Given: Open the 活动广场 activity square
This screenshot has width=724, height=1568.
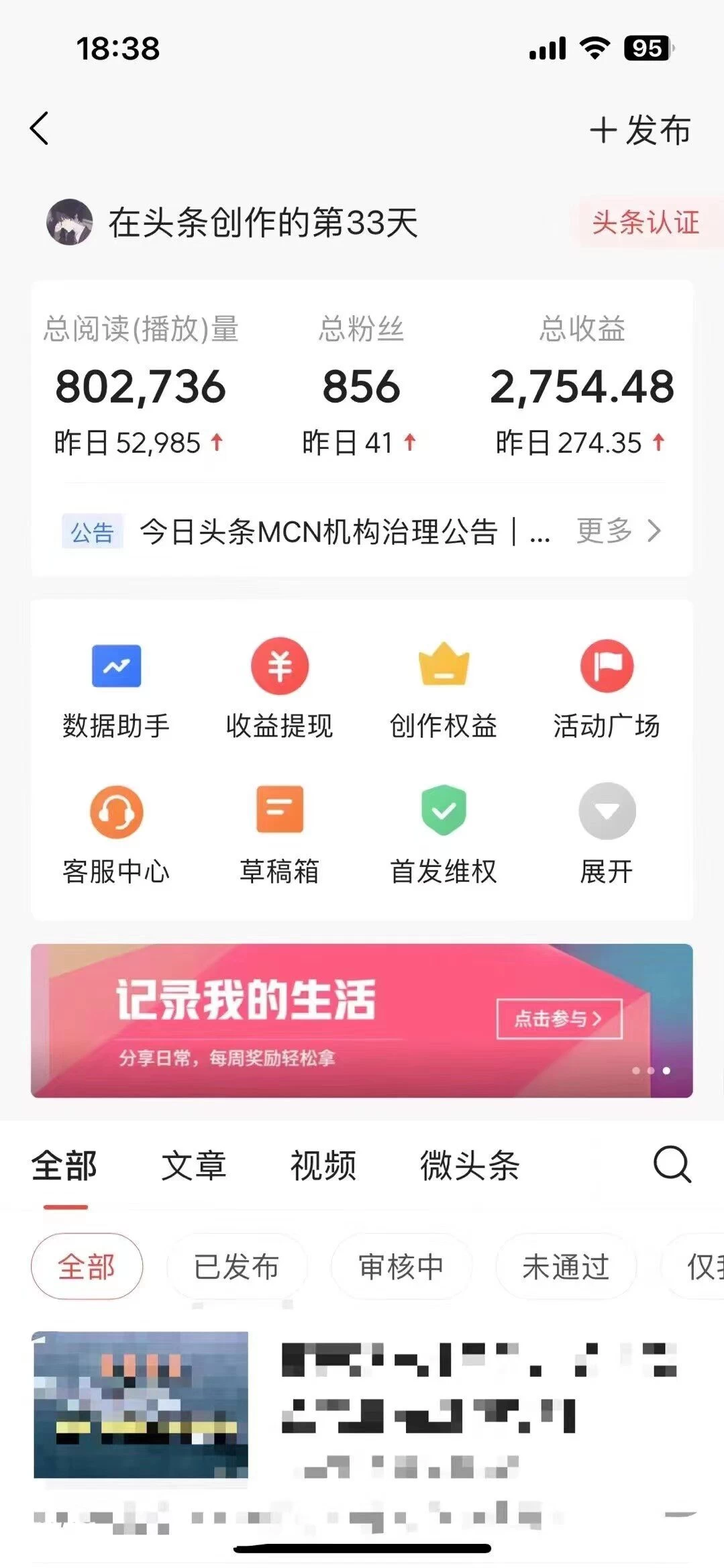Looking at the screenshot, I should coord(607,686).
